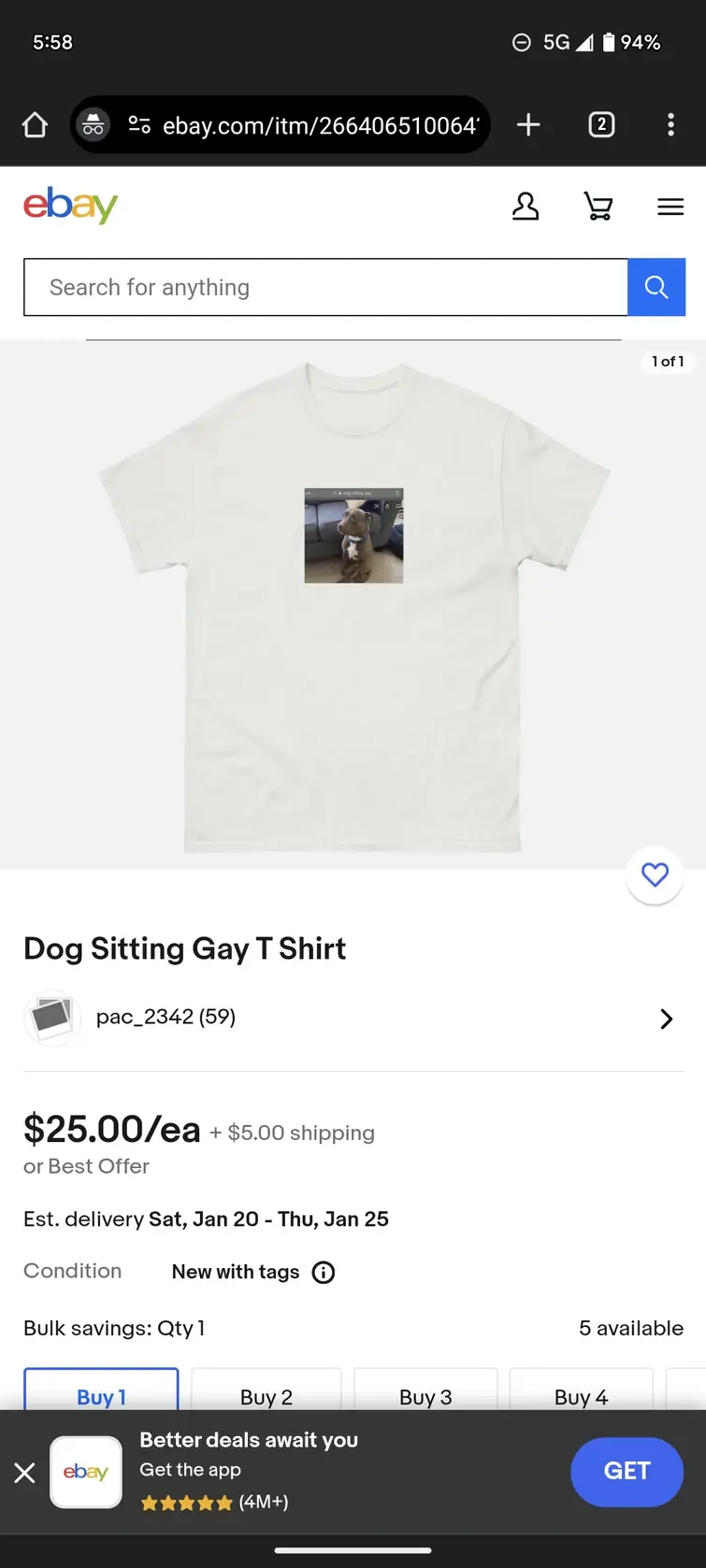Open the T-shirt product image
Viewport: 706px width, 1568px height.
353,606
